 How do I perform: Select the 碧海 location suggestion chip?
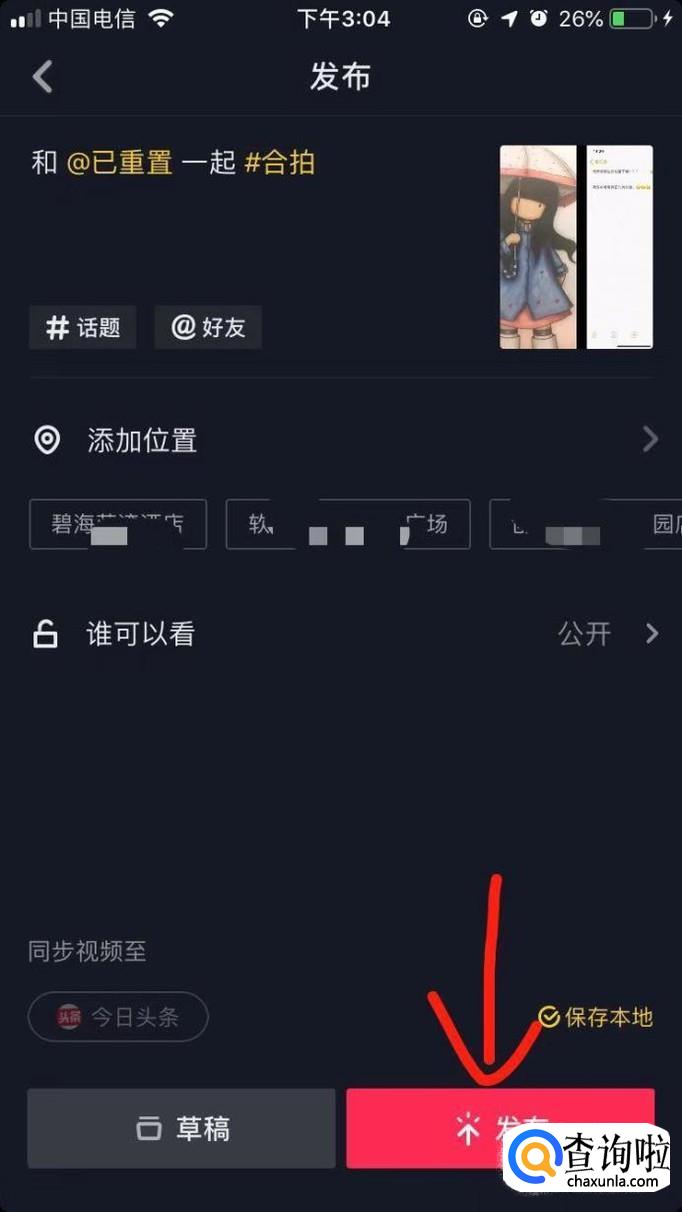(x=118, y=524)
